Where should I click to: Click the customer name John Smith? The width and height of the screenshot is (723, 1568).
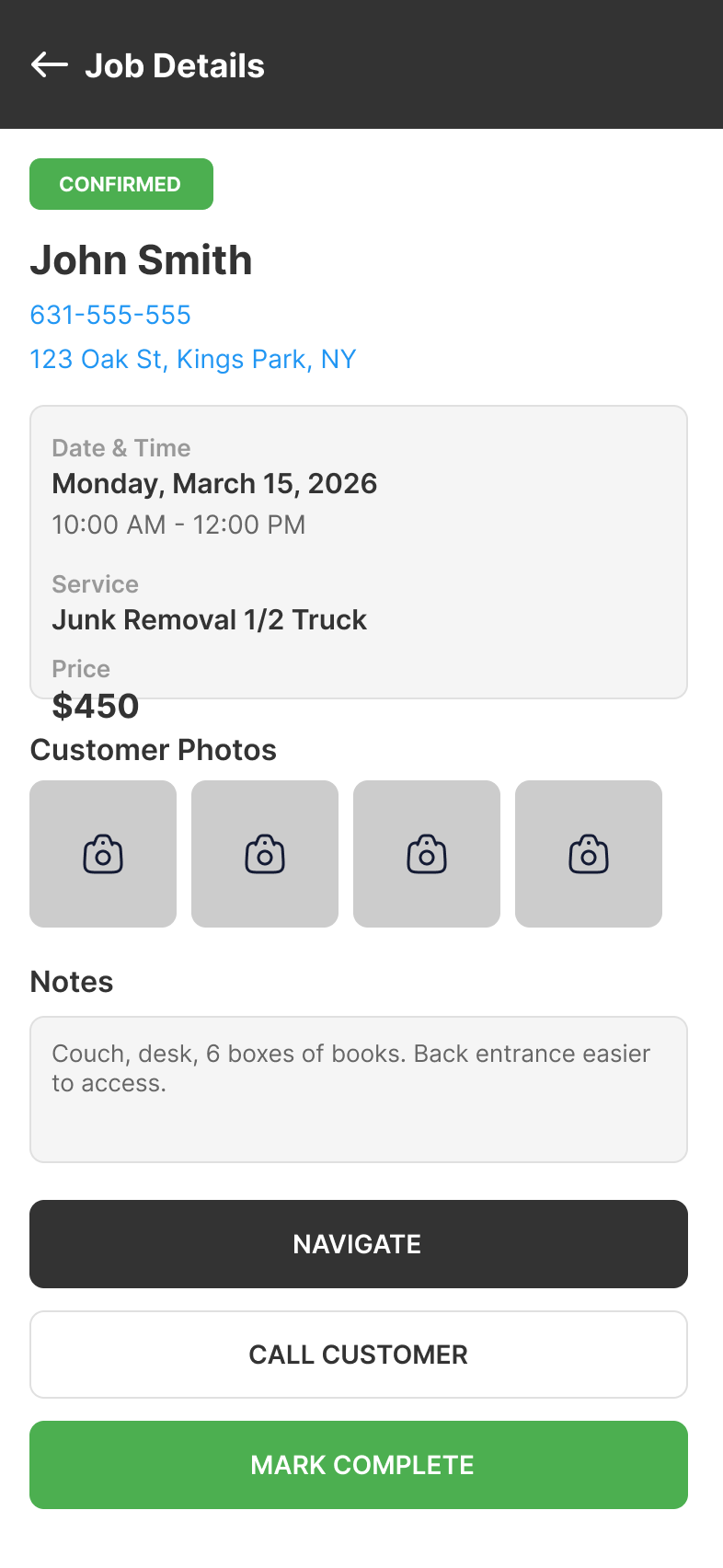(x=142, y=260)
